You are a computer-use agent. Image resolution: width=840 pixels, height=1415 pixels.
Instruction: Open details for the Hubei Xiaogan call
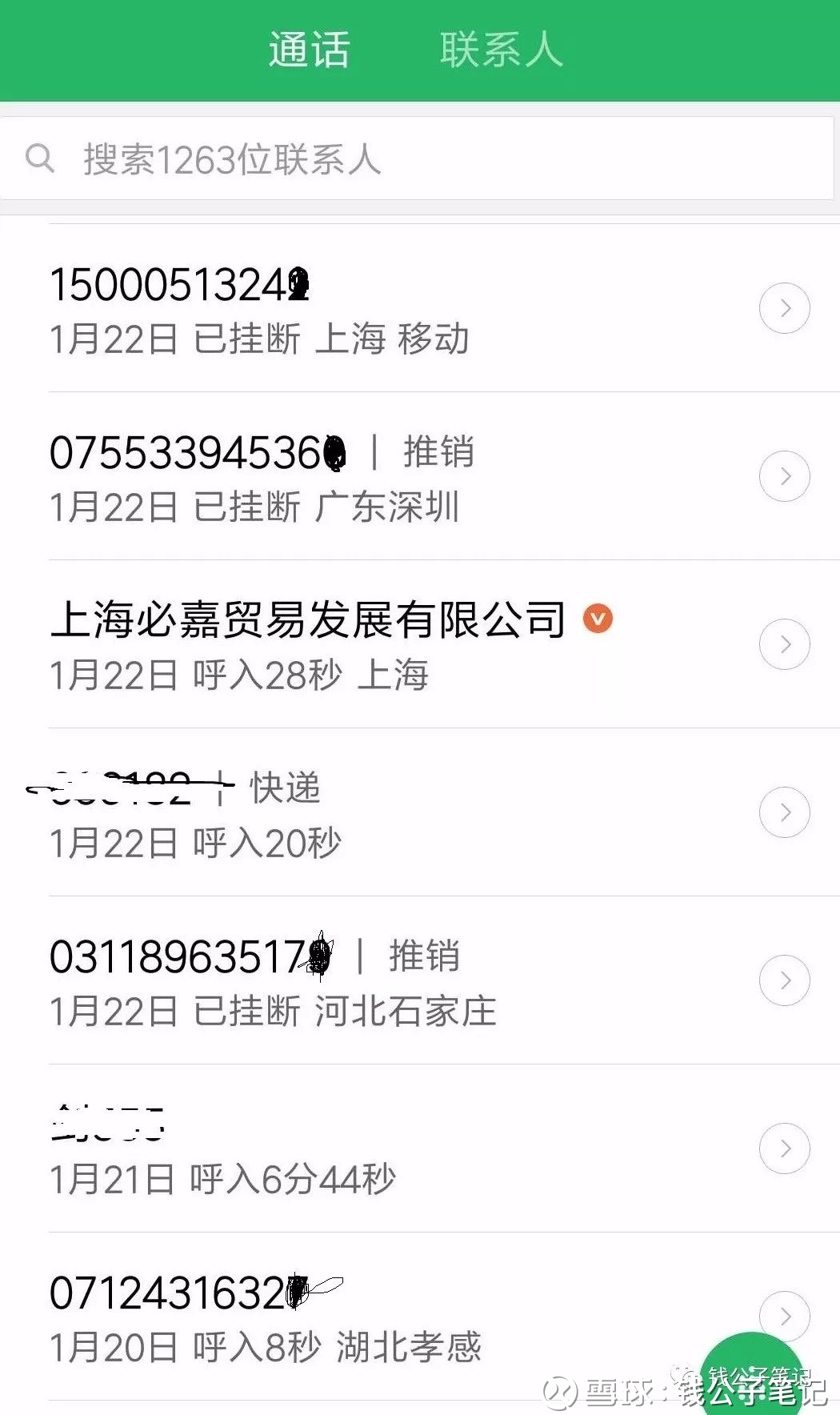[785, 1316]
